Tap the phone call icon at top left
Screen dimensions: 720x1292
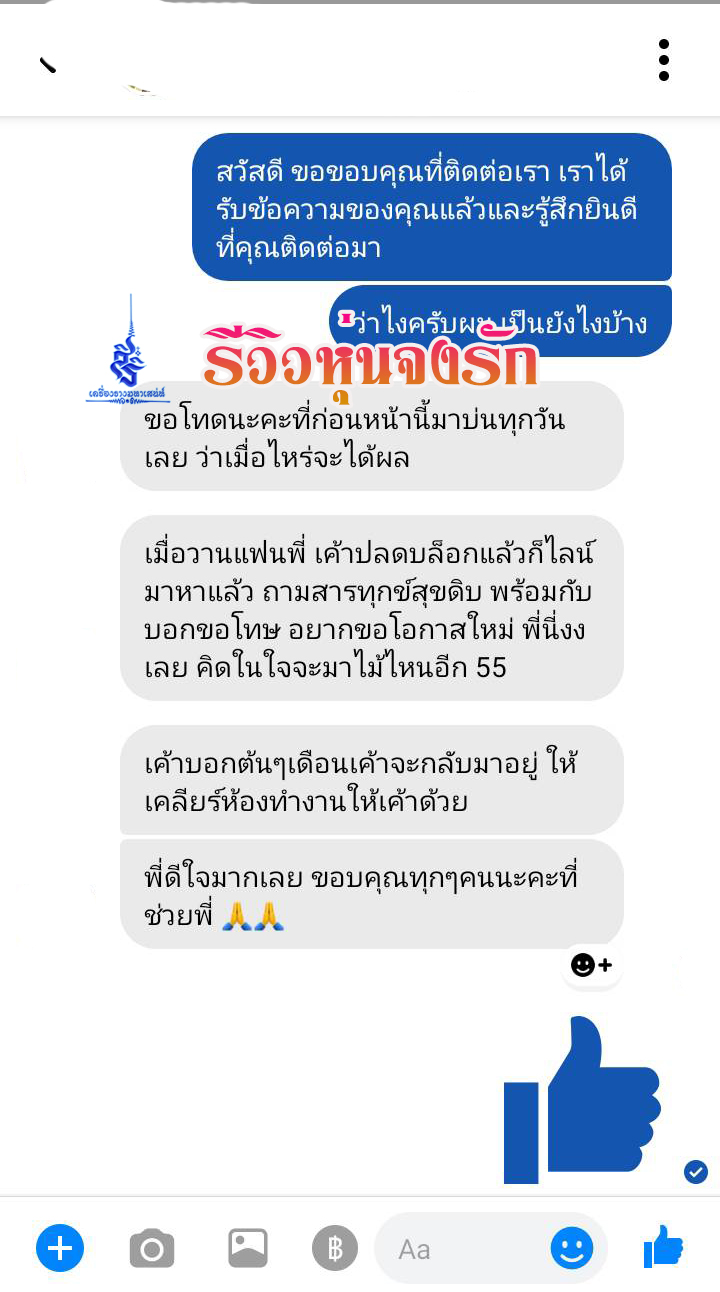coord(47,63)
